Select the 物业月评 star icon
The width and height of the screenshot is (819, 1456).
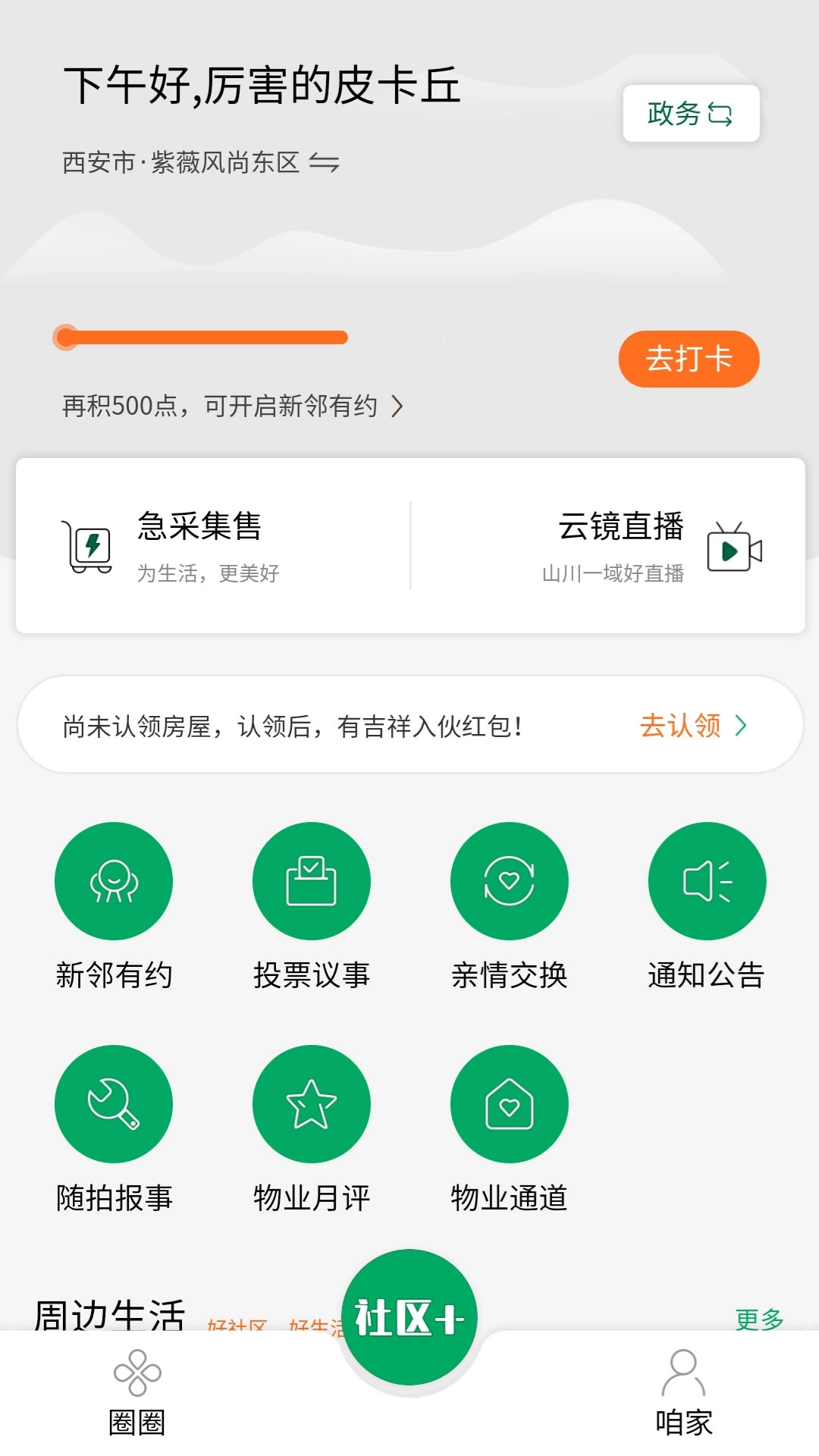coord(311,1104)
